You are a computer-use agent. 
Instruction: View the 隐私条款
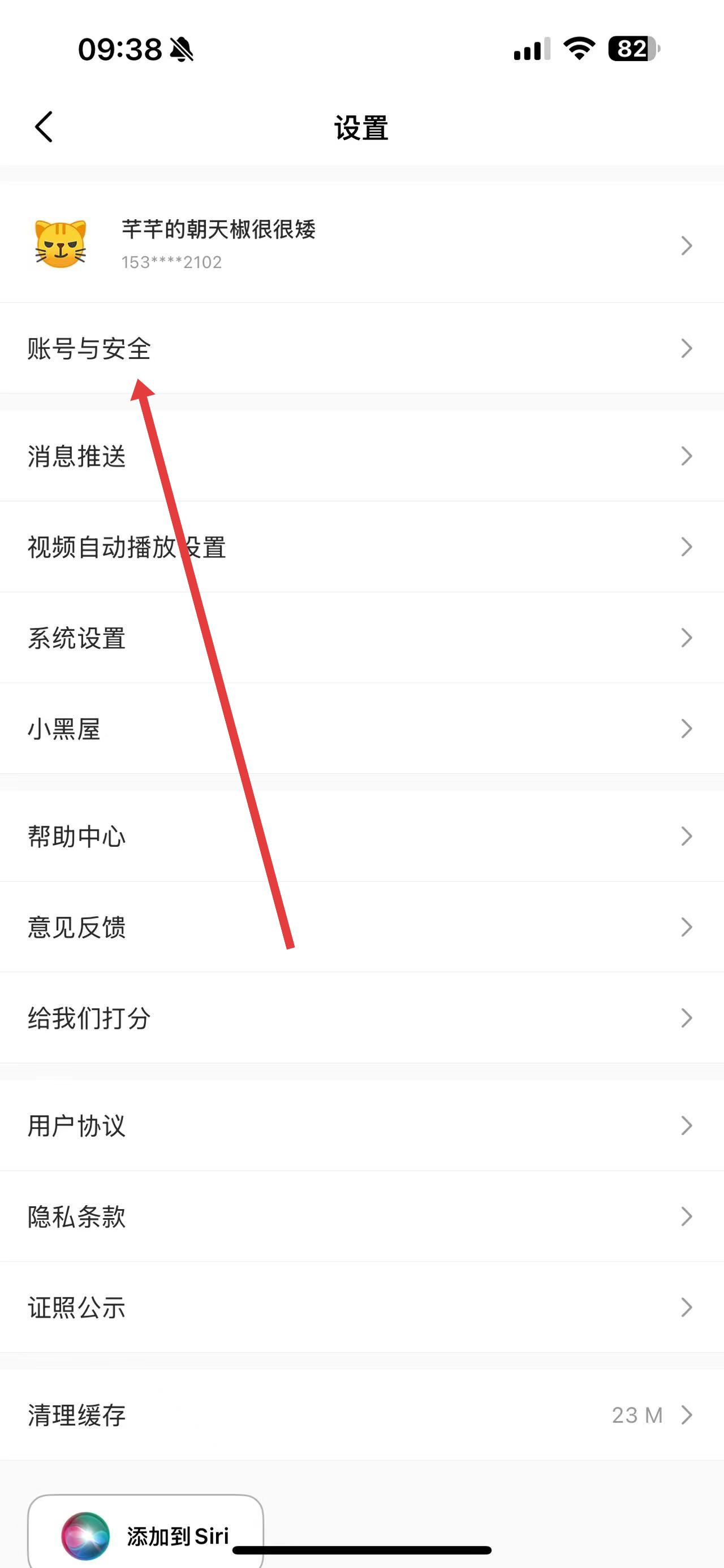pyautogui.click(x=361, y=1215)
